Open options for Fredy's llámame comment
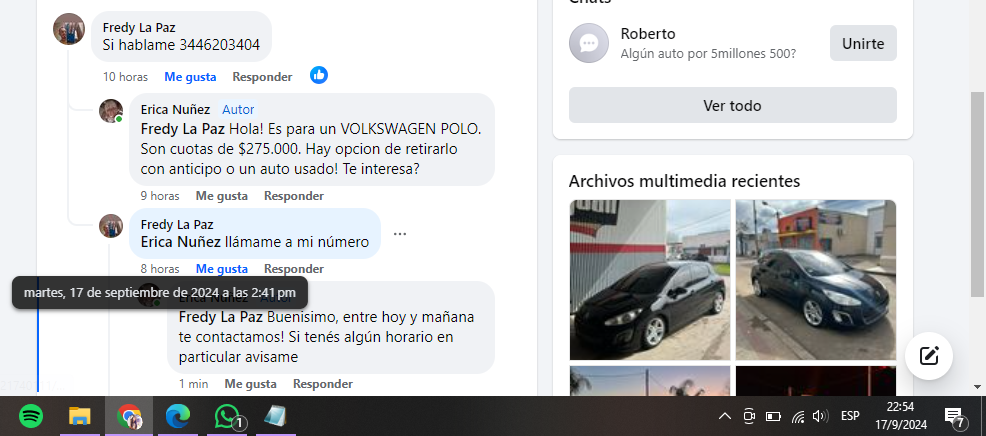Viewport: 986px width, 436px height. (400, 234)
